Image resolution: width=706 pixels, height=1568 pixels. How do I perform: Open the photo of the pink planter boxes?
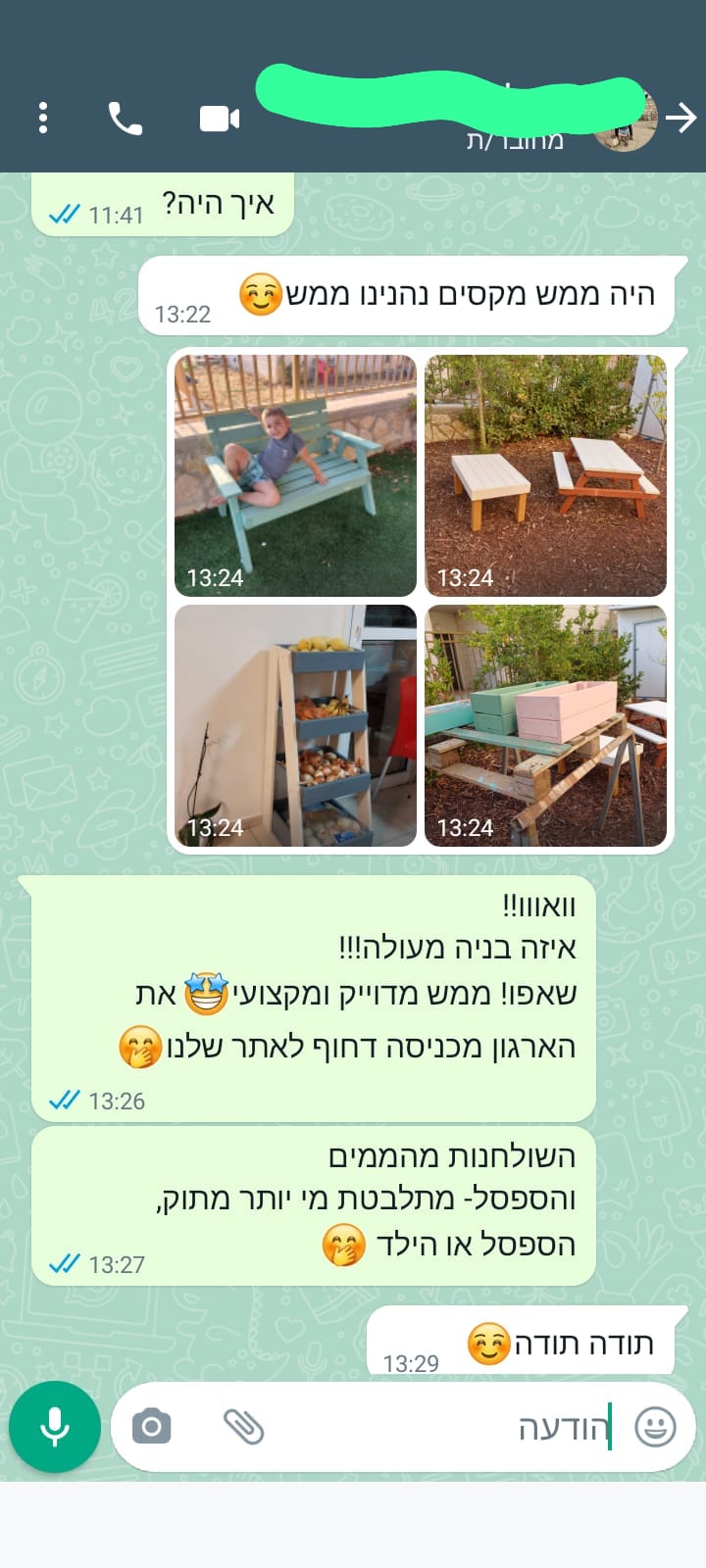pyautogui.click(x=545, y=725)
